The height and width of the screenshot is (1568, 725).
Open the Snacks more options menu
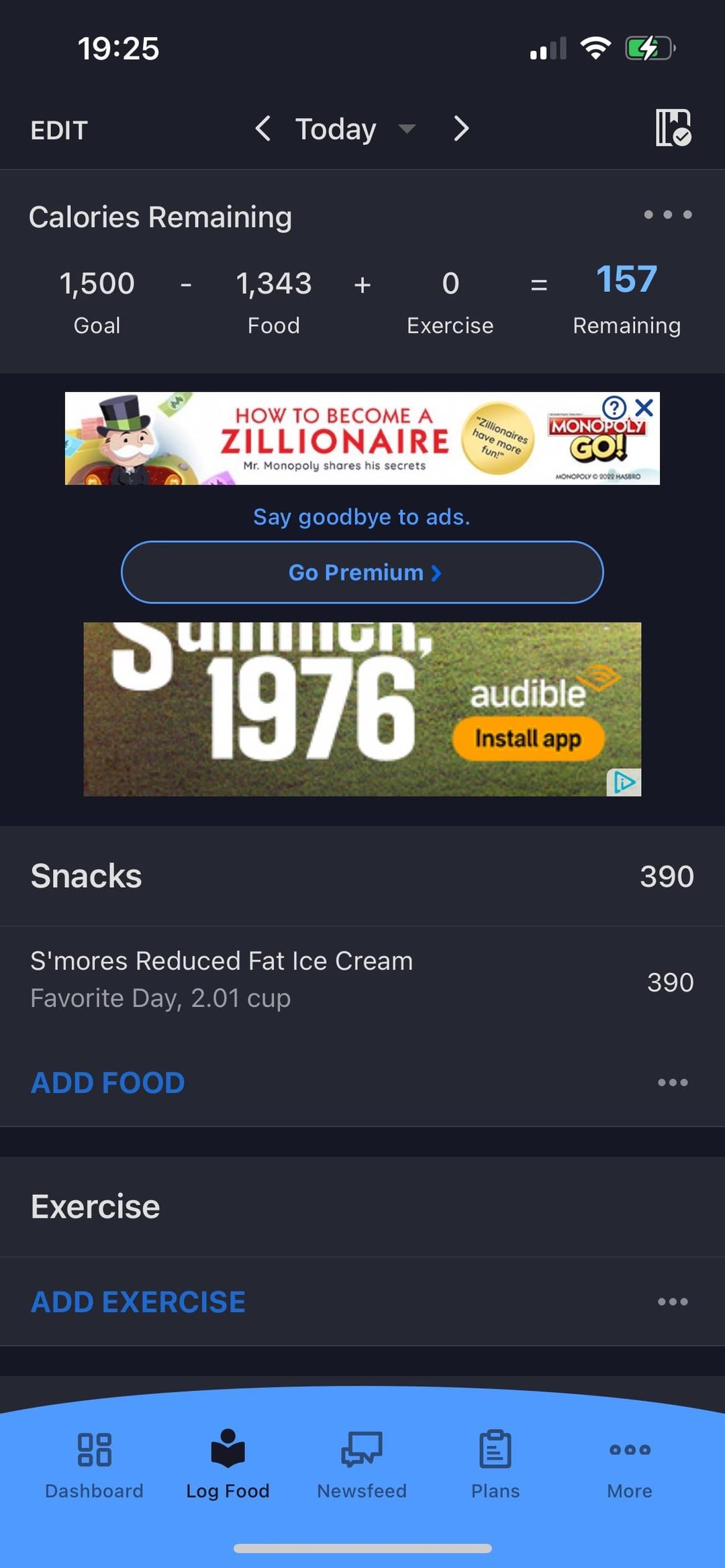tap(672, 1082)
